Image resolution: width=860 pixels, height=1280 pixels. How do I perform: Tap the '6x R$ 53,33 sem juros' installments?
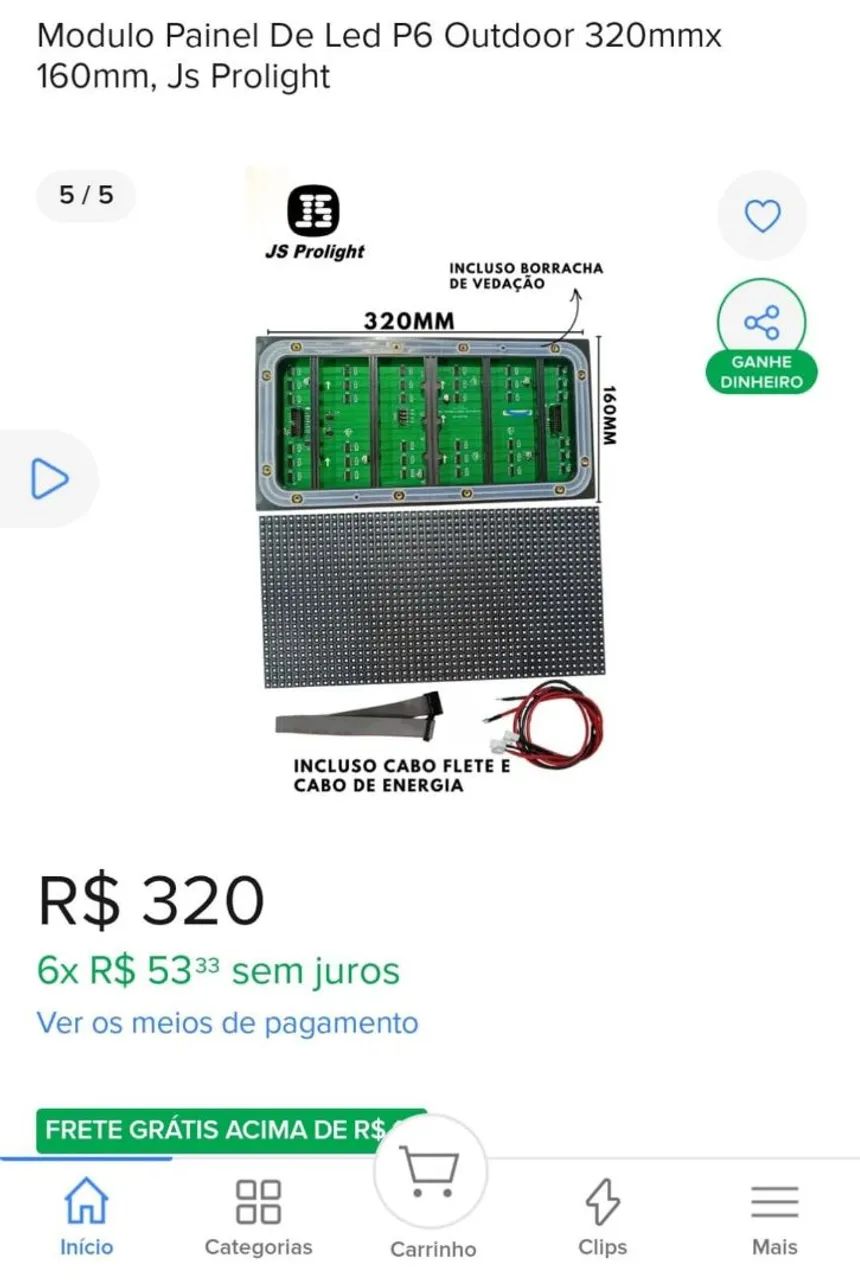pyautogui.click(x=217, y=968)
